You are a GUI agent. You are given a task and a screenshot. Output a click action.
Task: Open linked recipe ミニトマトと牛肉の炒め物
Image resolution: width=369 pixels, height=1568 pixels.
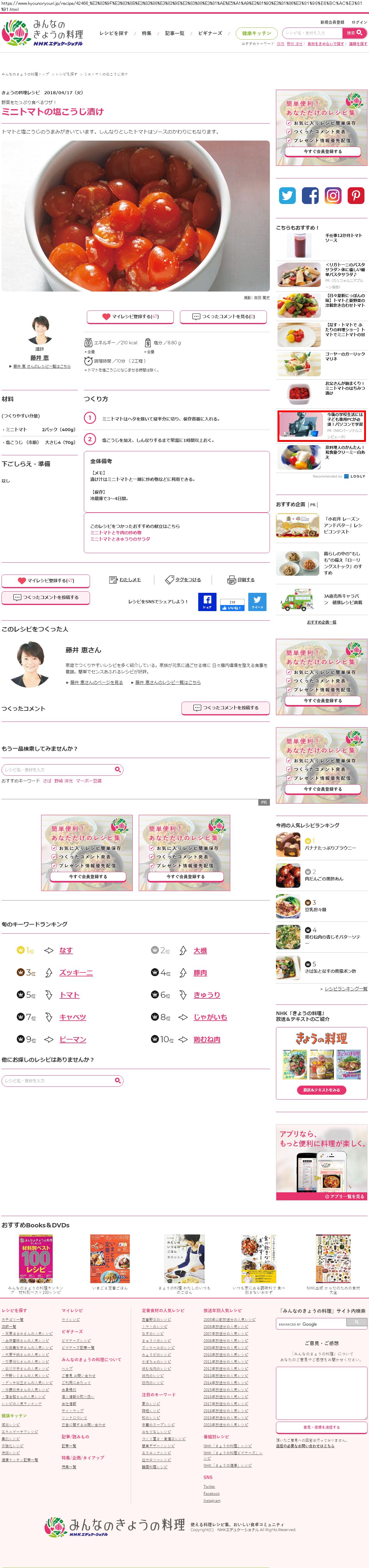point(116,533)
